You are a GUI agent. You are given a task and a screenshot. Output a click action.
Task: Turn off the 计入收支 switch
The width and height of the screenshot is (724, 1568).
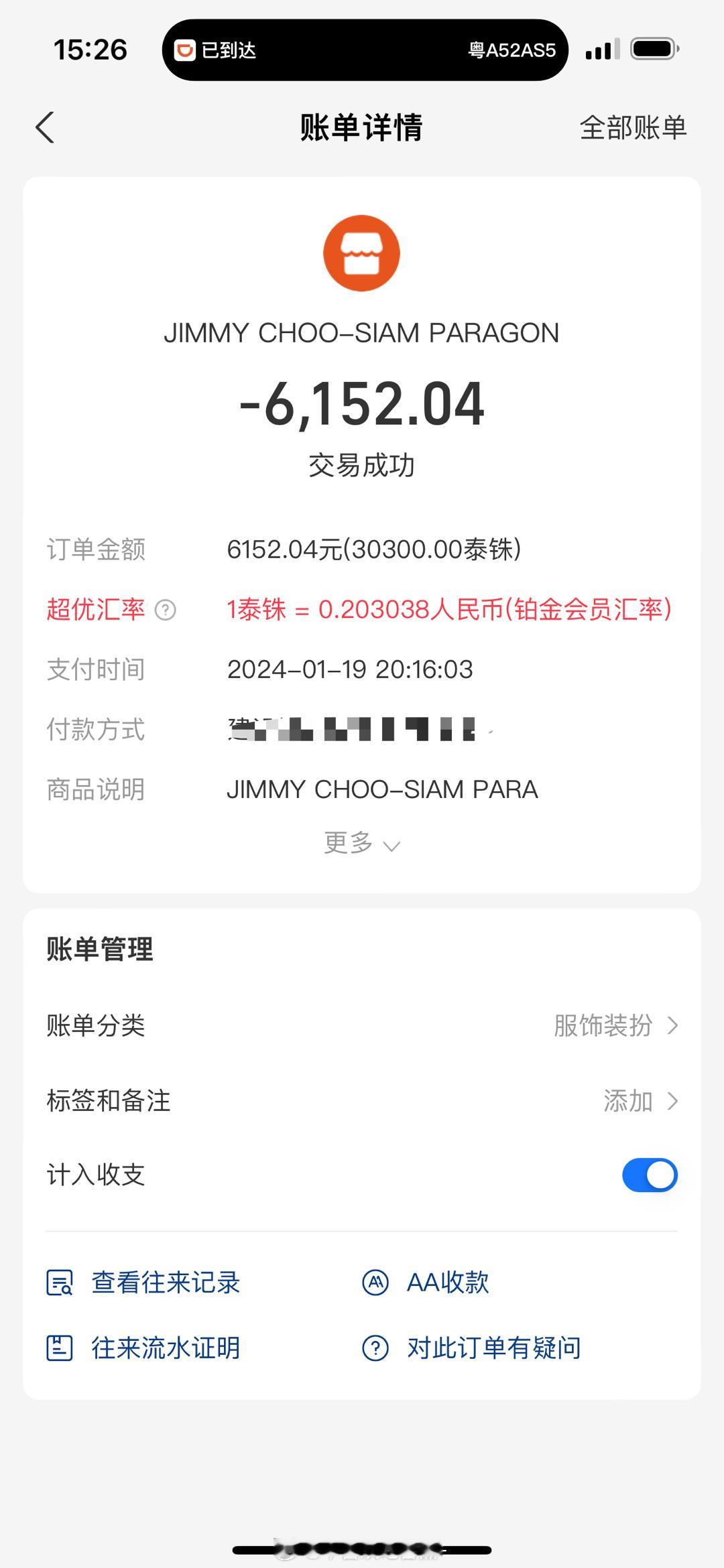(650, 1175)
